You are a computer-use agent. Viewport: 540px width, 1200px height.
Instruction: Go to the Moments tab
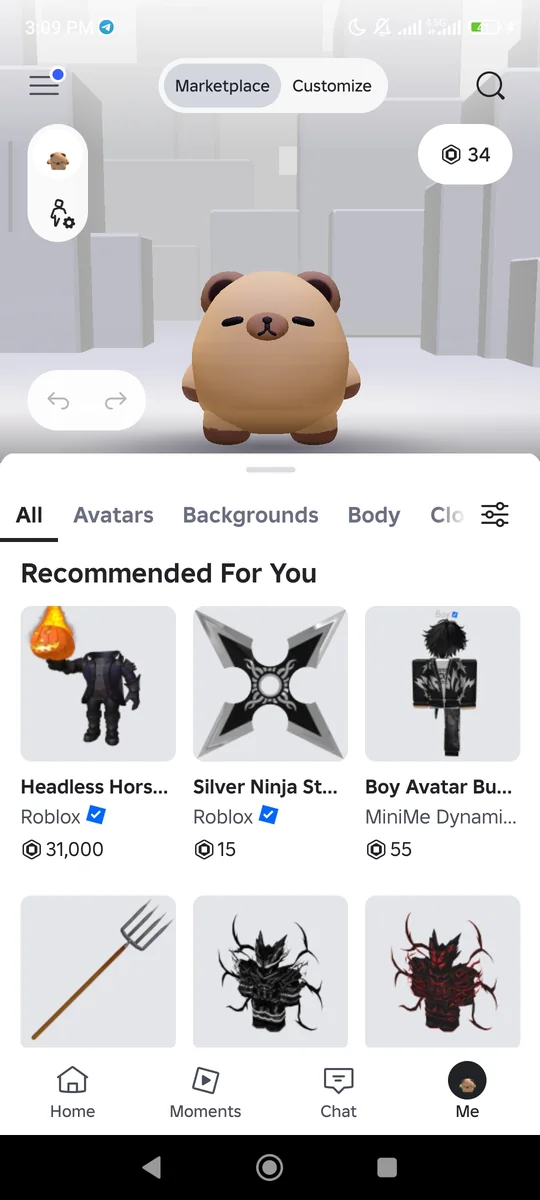tap(205, 1091)
